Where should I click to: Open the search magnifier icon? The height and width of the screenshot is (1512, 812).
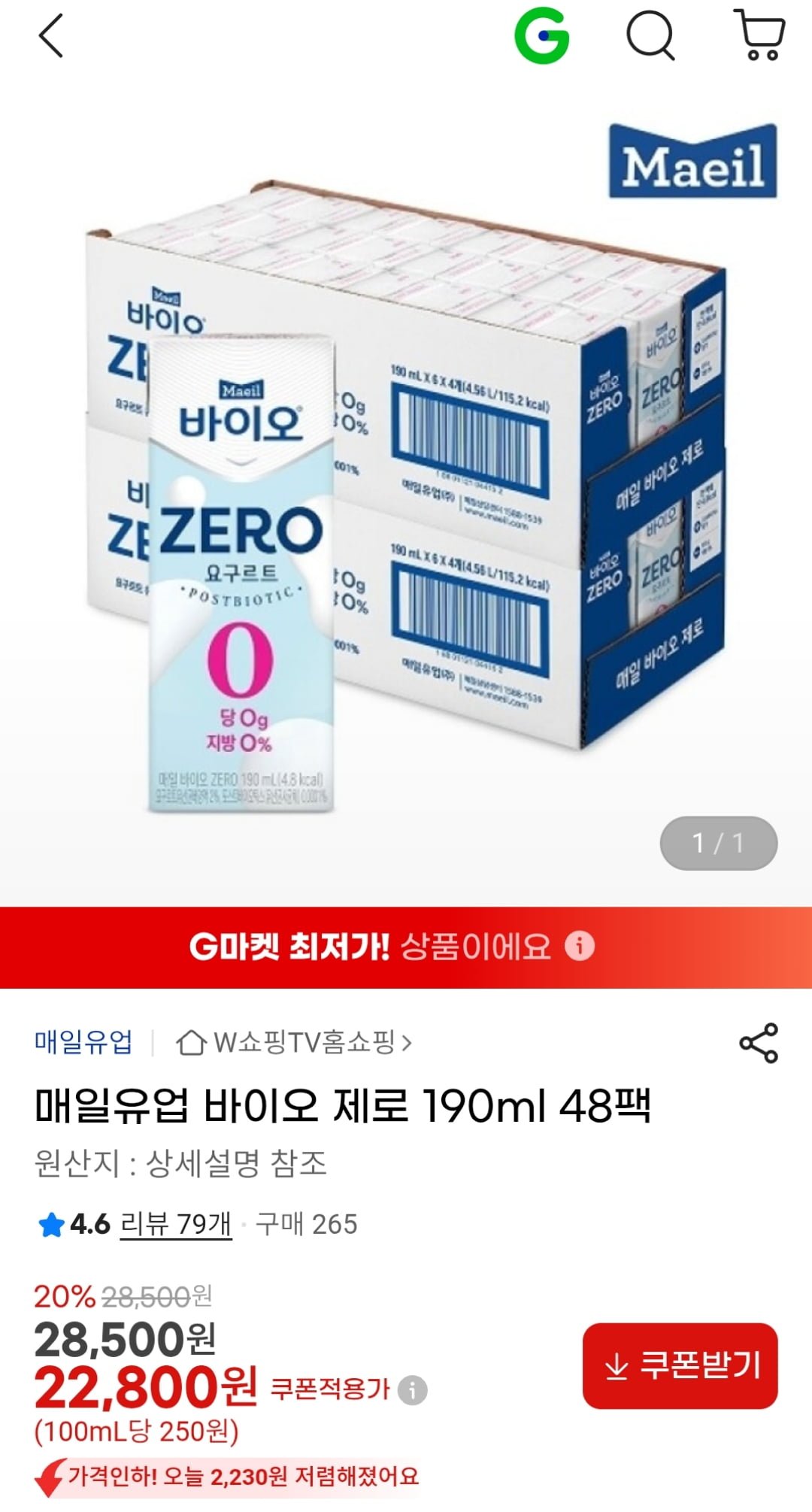[650, 35]
